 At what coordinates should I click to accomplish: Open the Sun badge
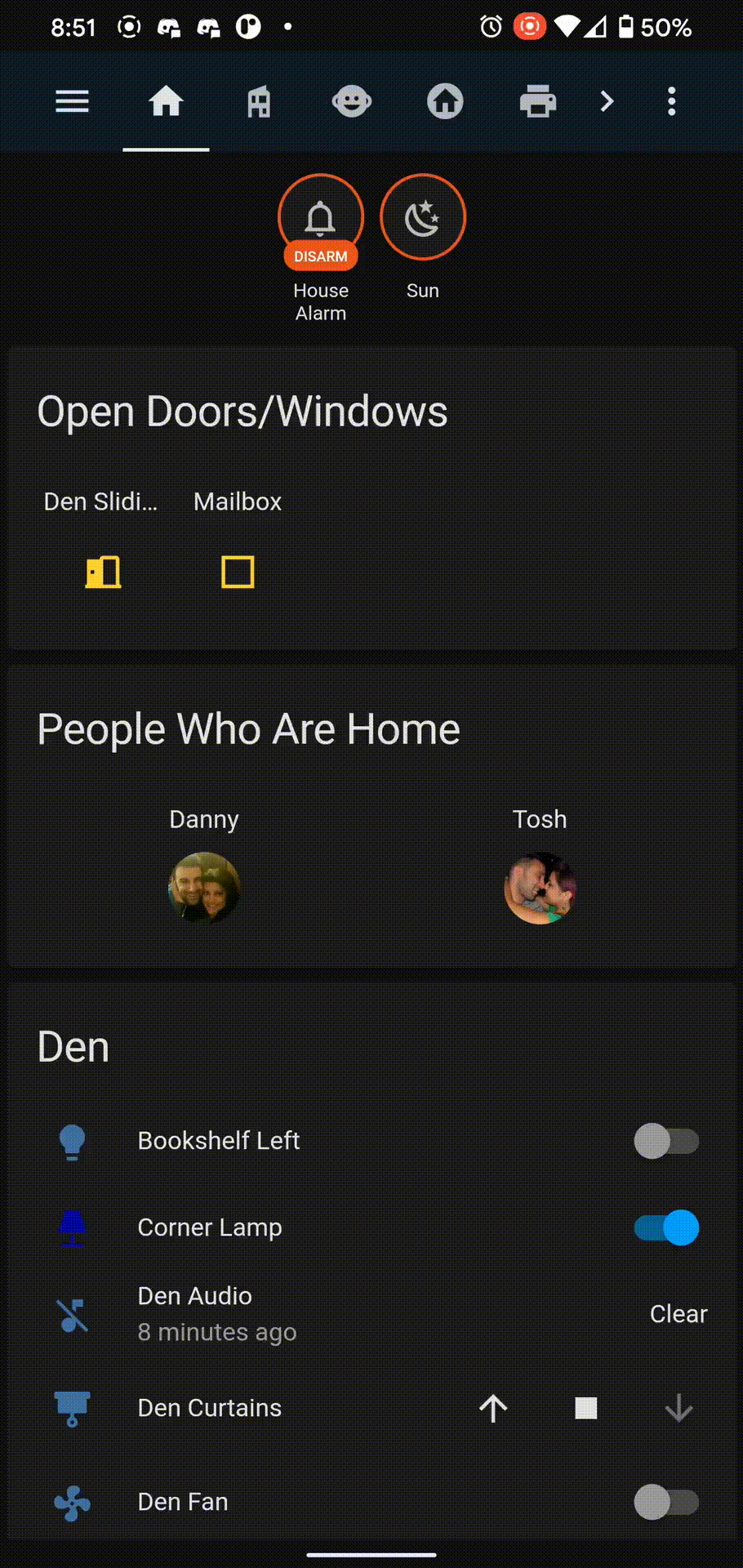(422, 217)
